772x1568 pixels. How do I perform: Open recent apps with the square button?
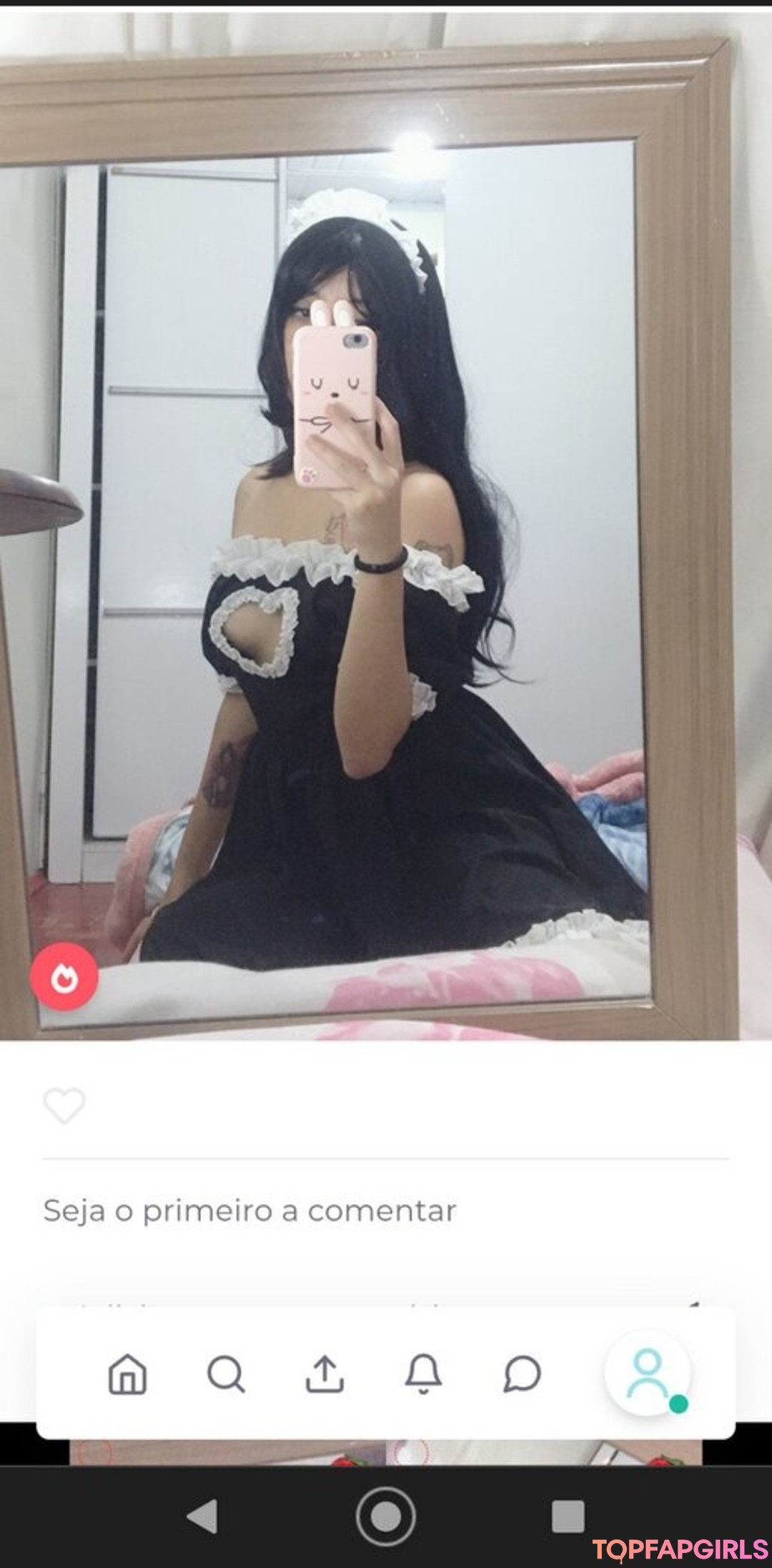[x=568, y=1516]
